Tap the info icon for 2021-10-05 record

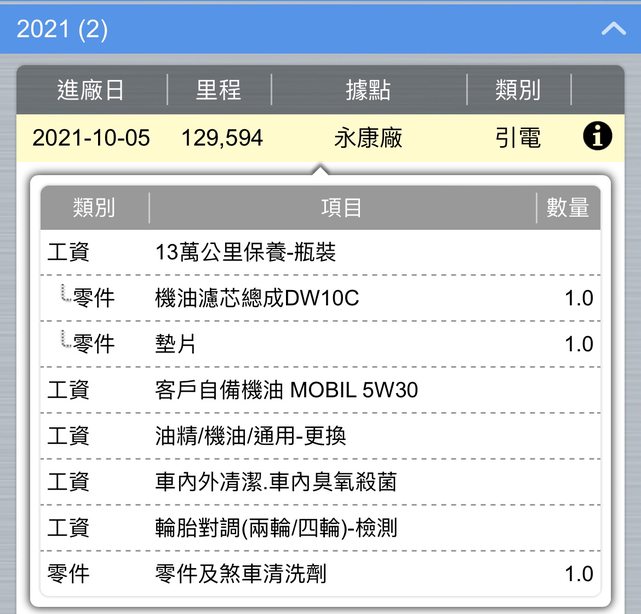pyautogui.click(x=597, y=137)
